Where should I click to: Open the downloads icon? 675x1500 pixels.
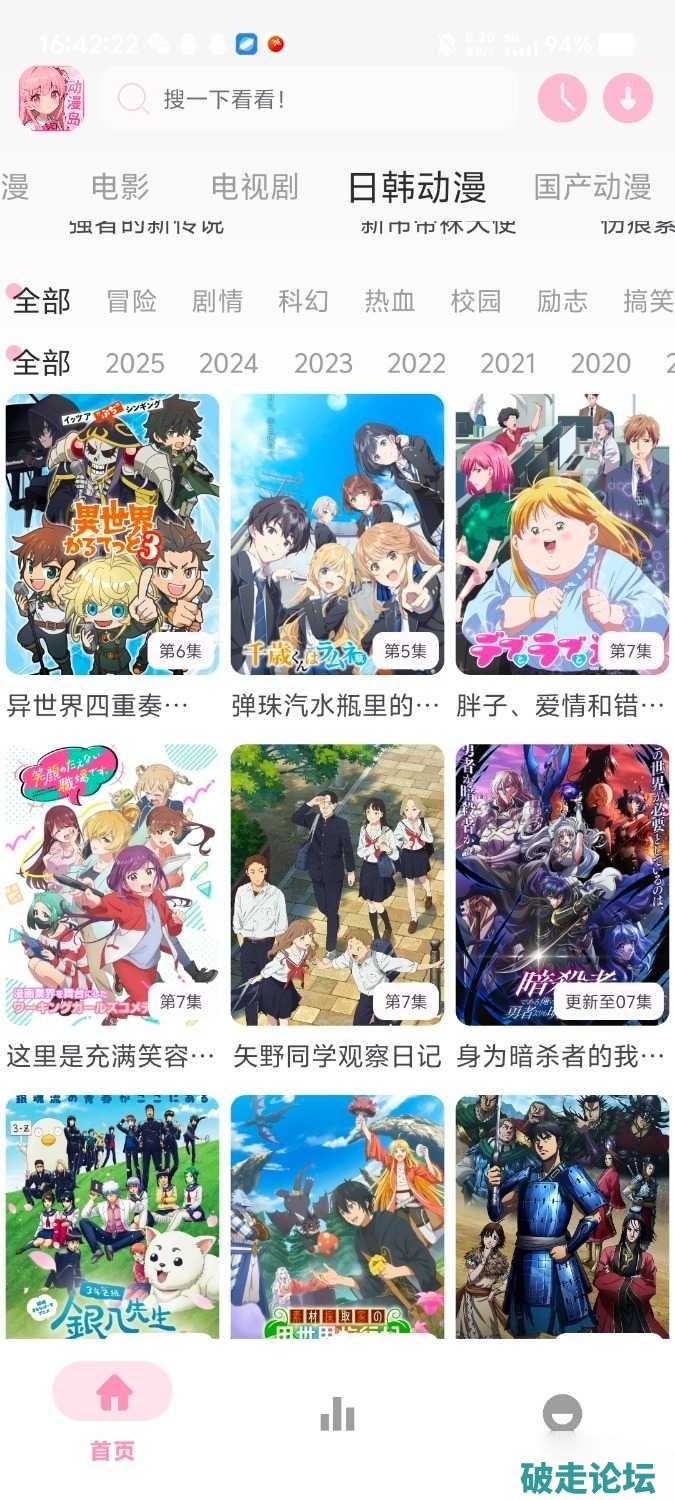coord(628,98)
